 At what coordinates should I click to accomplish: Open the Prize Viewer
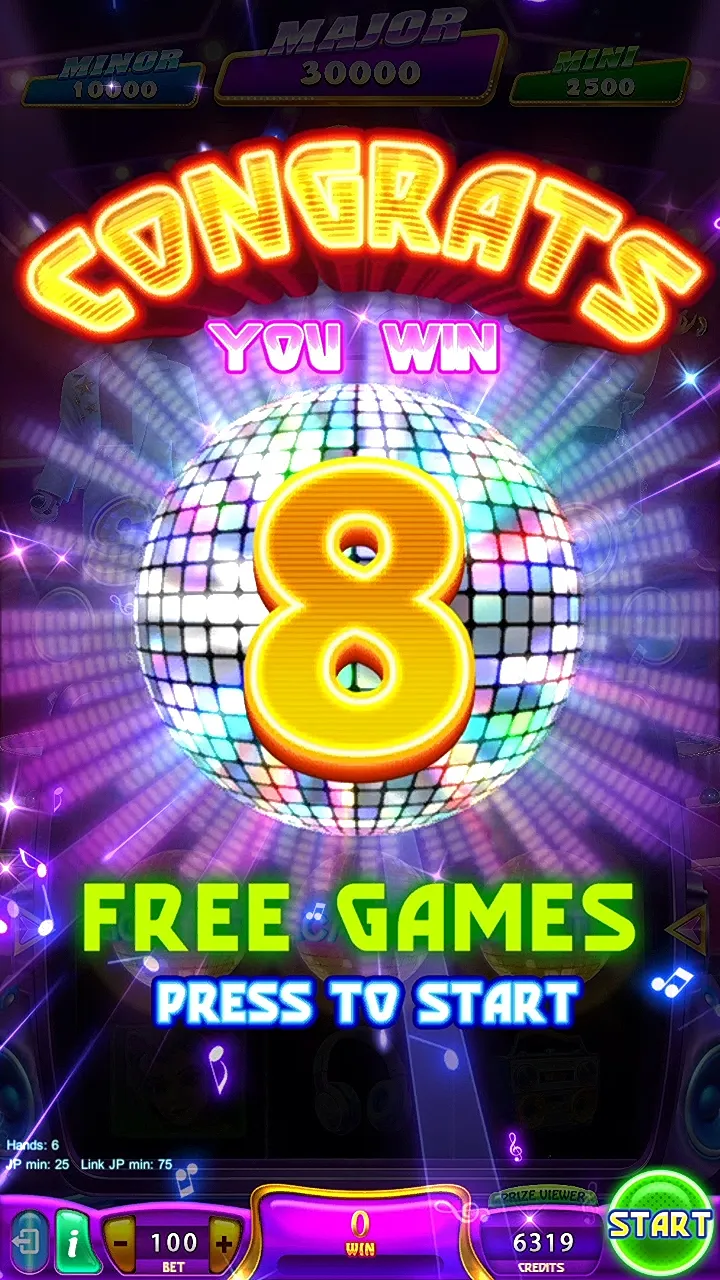[x=543, y=1196]
